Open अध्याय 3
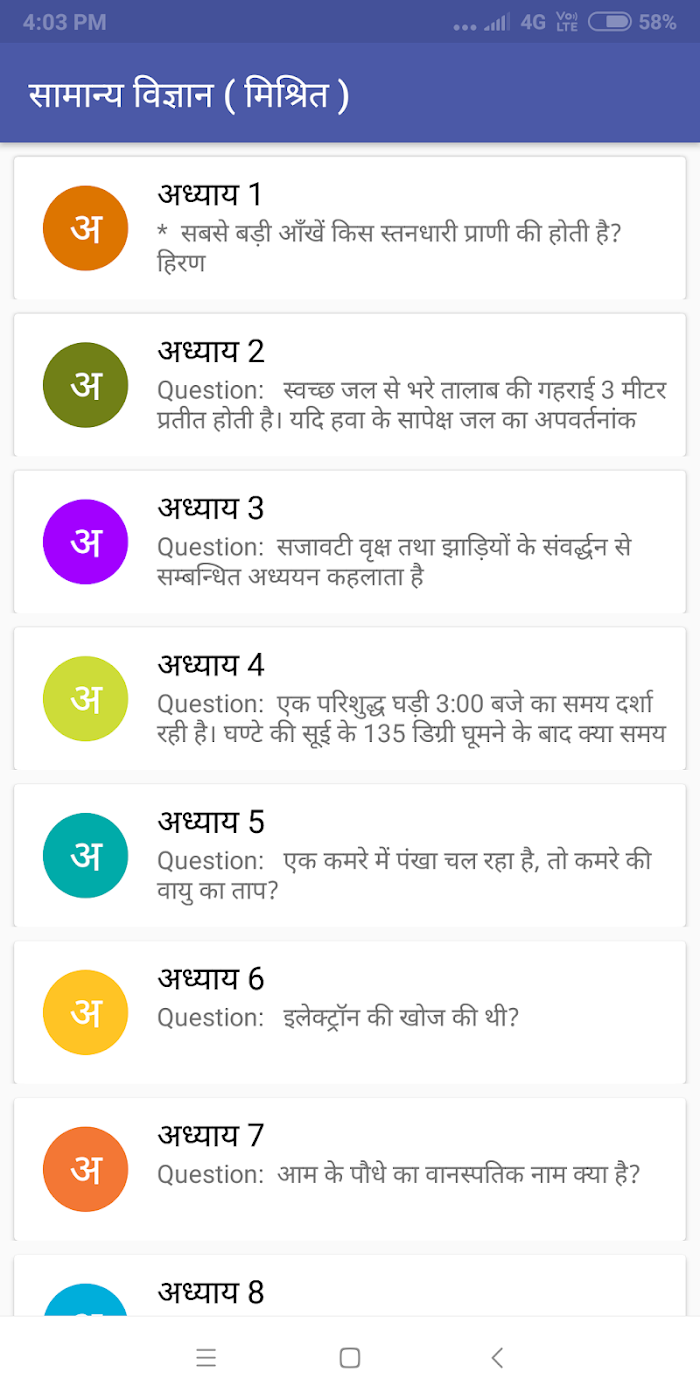This screenshot has width=700, height=1400. pyautogui.click(x=350, y=542)
